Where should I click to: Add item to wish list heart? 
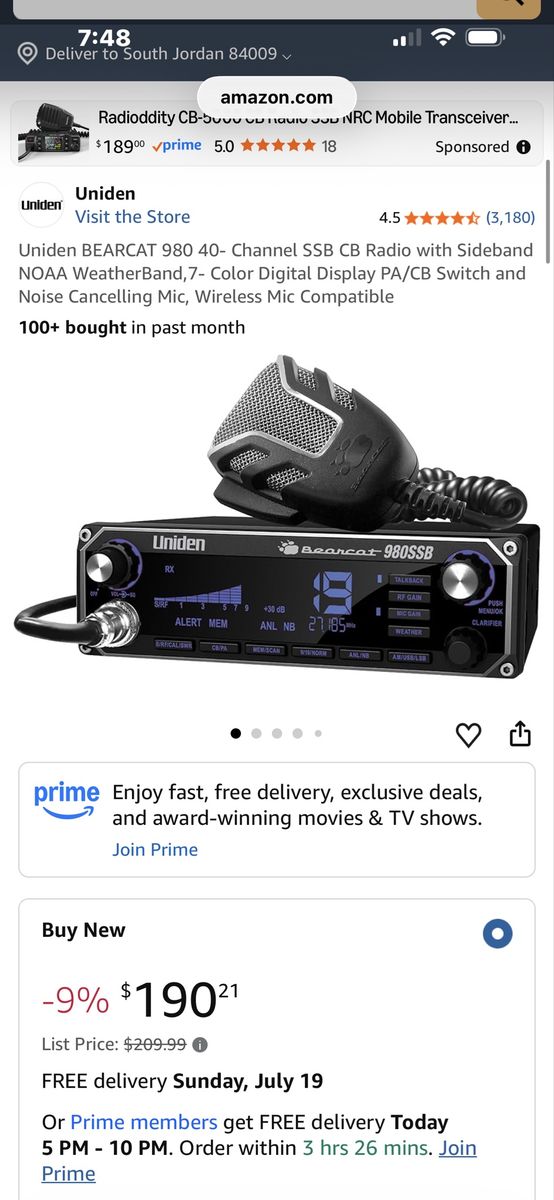(x=468, y=735)
